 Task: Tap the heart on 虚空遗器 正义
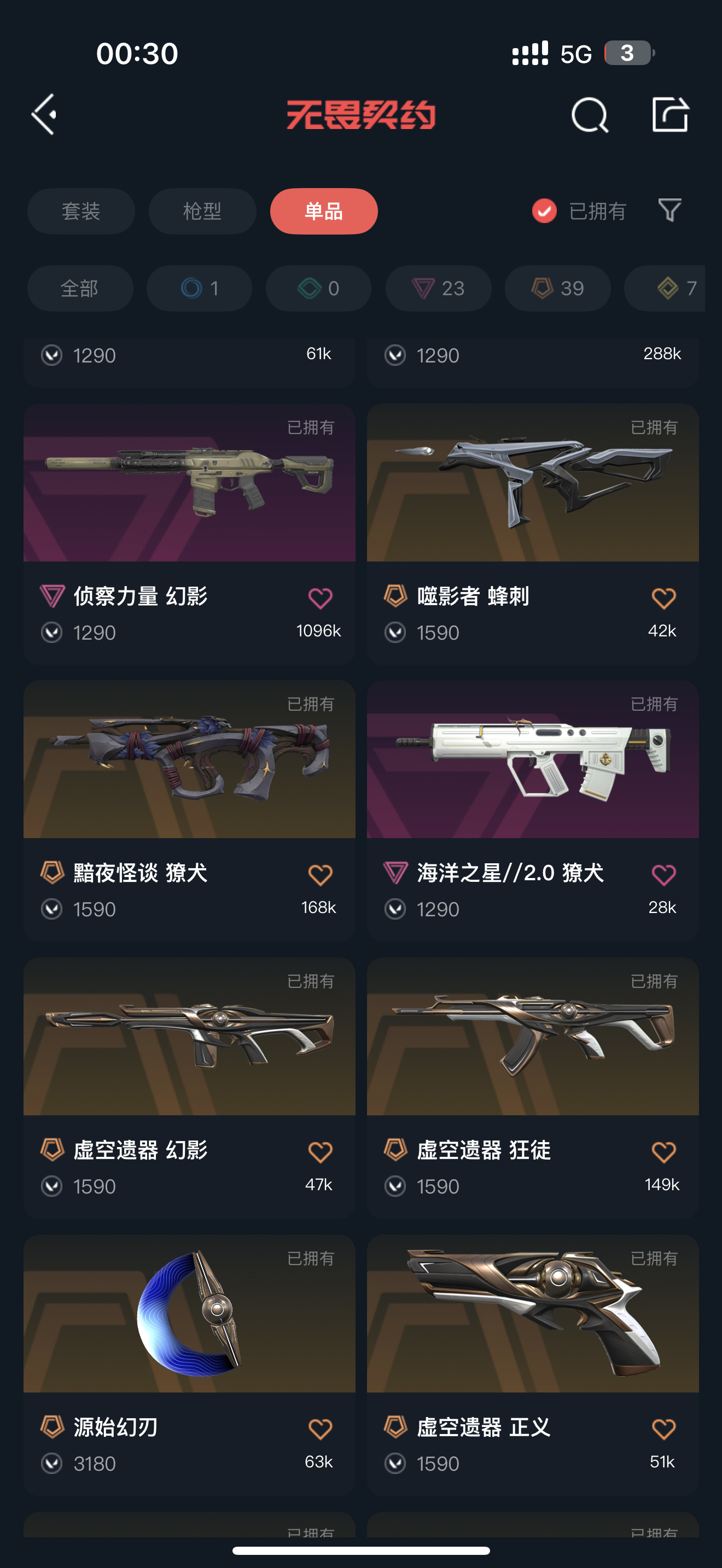(x=663, y=1429)
